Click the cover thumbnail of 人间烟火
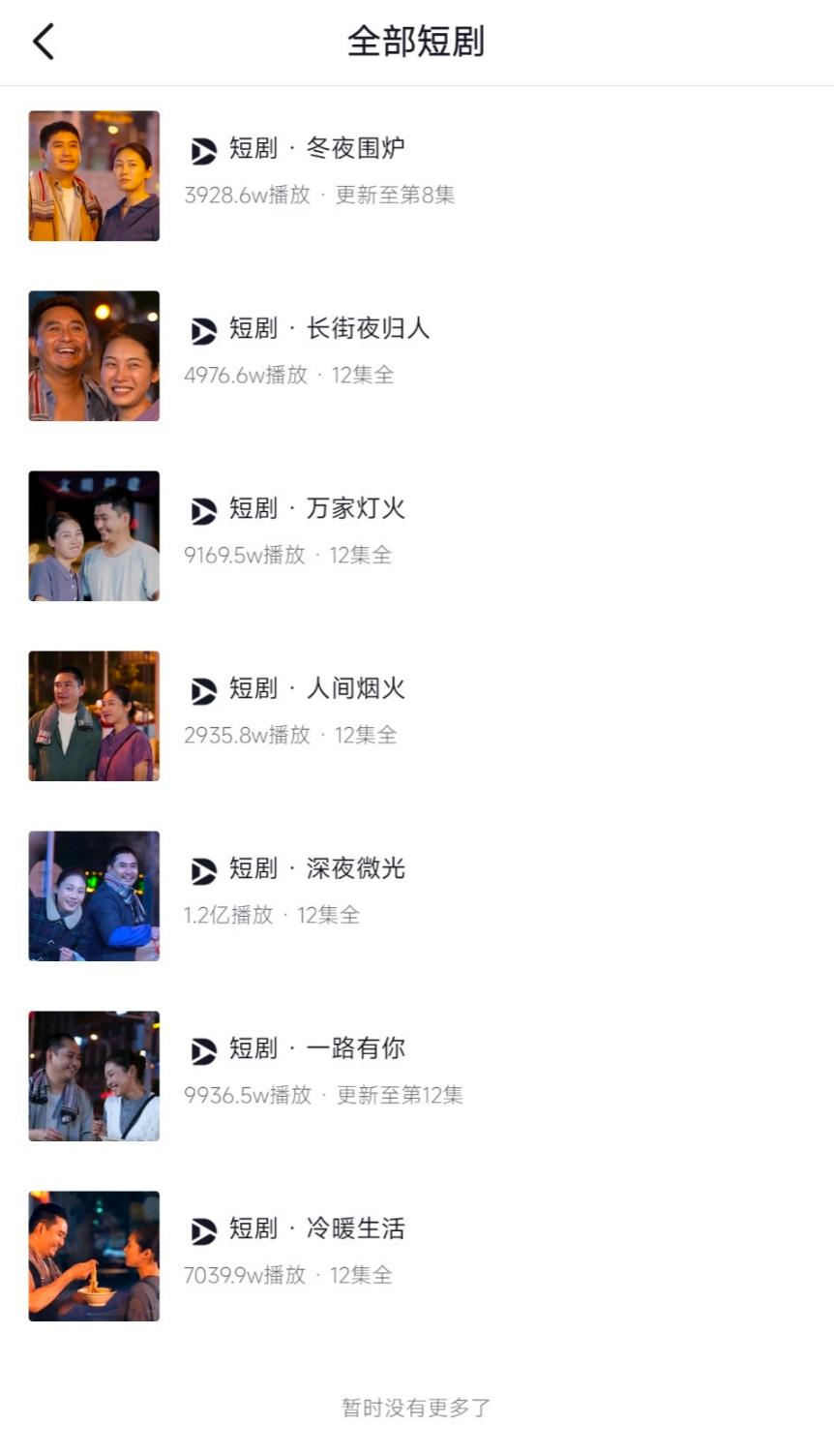This screenshot has height=1456, width=834. pos(94,716)
